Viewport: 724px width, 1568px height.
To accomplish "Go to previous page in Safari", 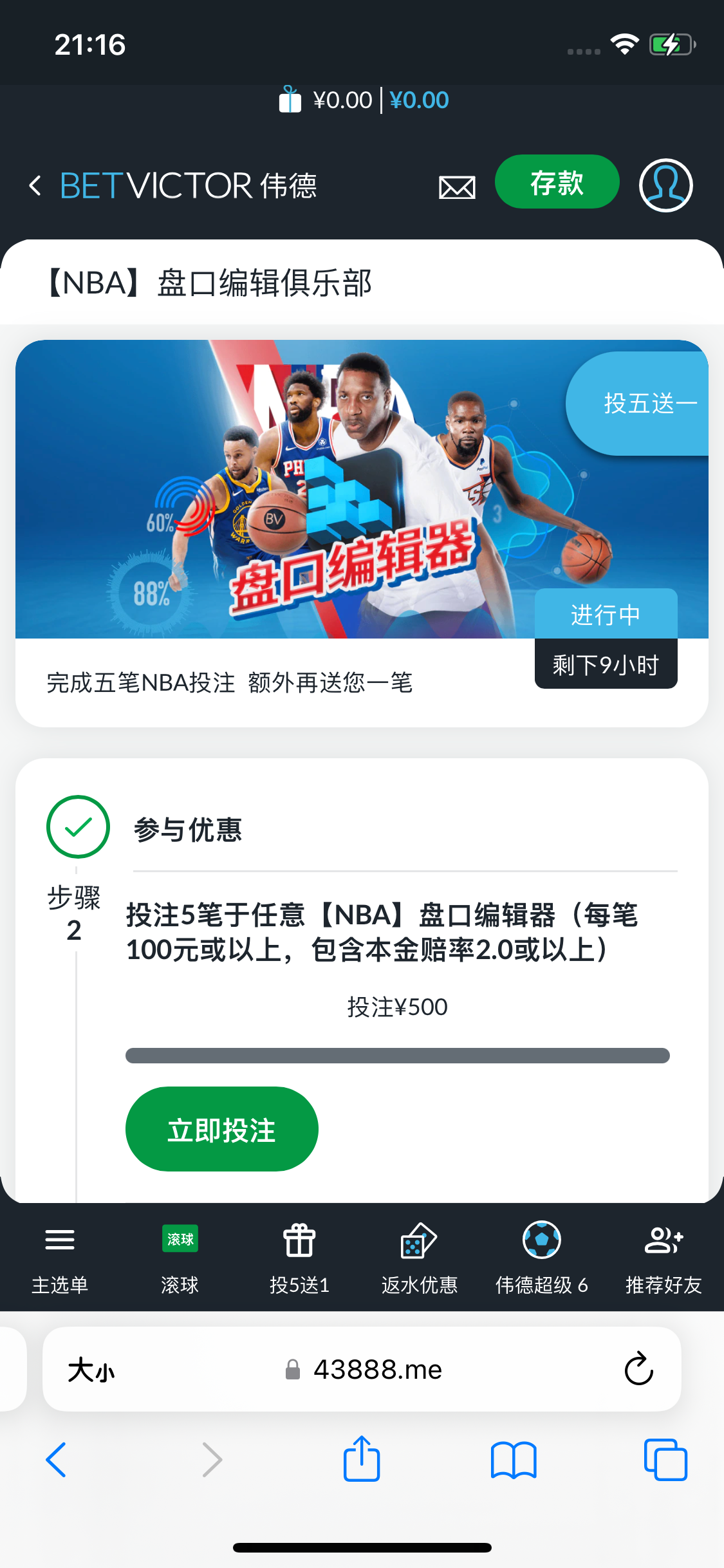I will (57, 1460).
